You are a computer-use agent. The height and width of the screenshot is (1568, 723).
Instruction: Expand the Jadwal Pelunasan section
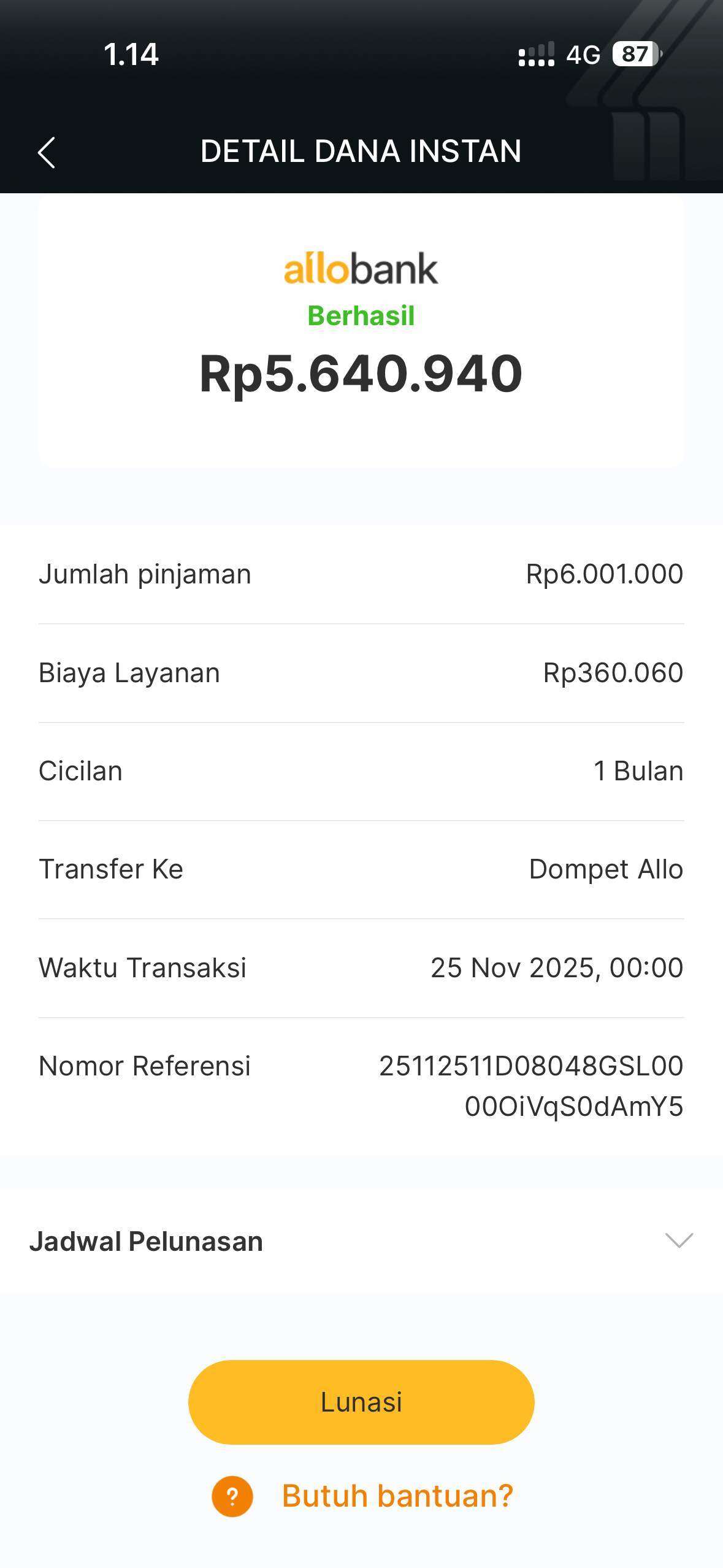coord(678,1240)
